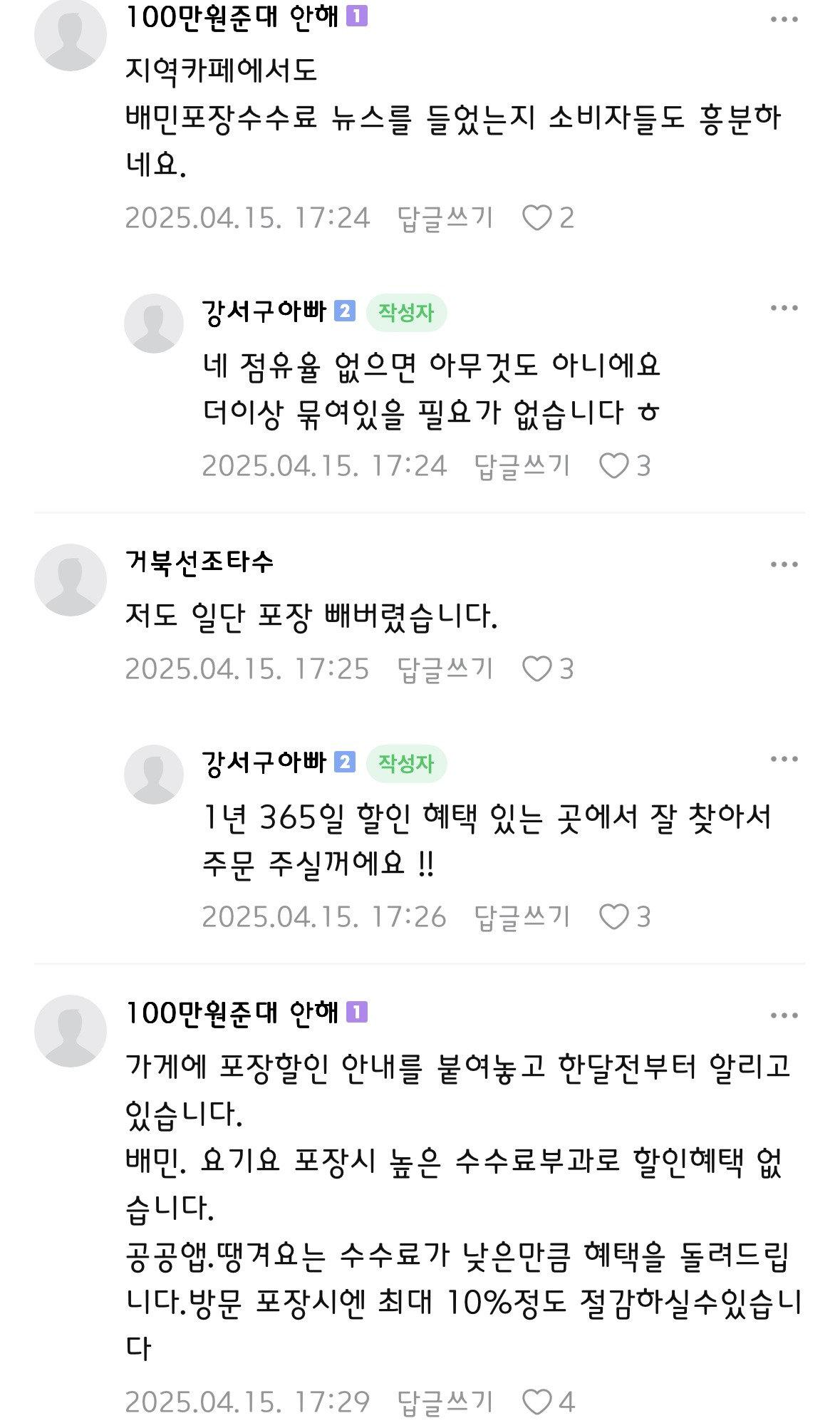
Task: Open overflow menu on 강서구아빠's 1년 365일 reply
Action: (784, 759)
